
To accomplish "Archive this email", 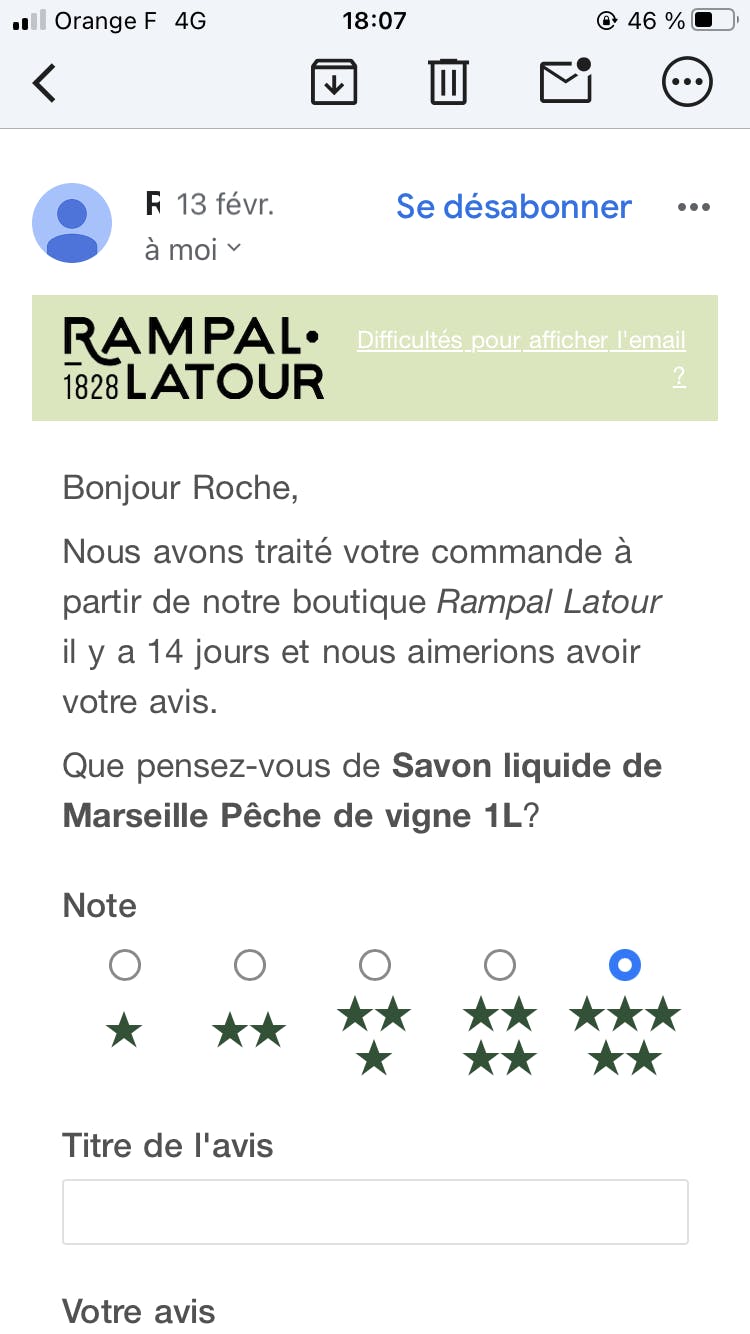I will 334,82.
